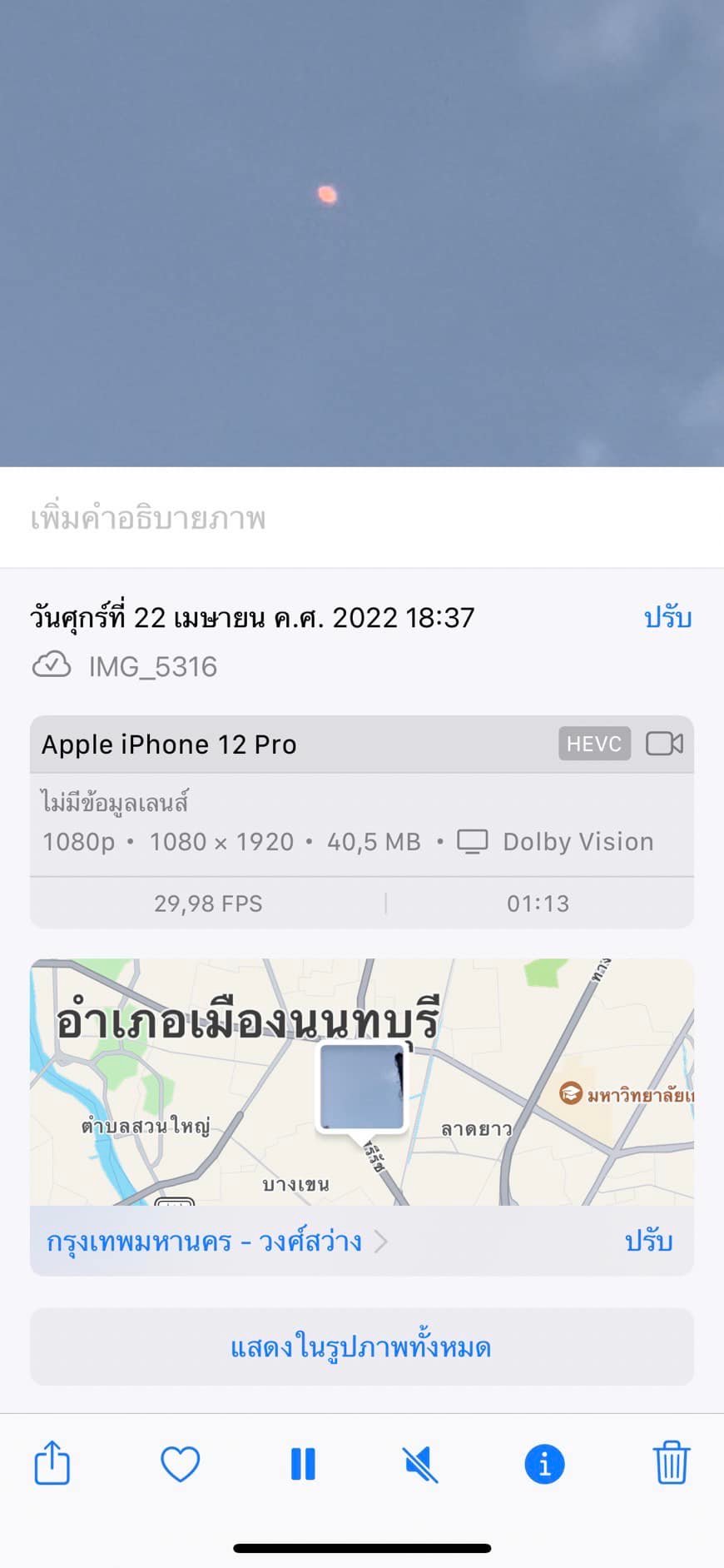Pause the video playback
The image size is (724, 1568).
pos(303,1464)
